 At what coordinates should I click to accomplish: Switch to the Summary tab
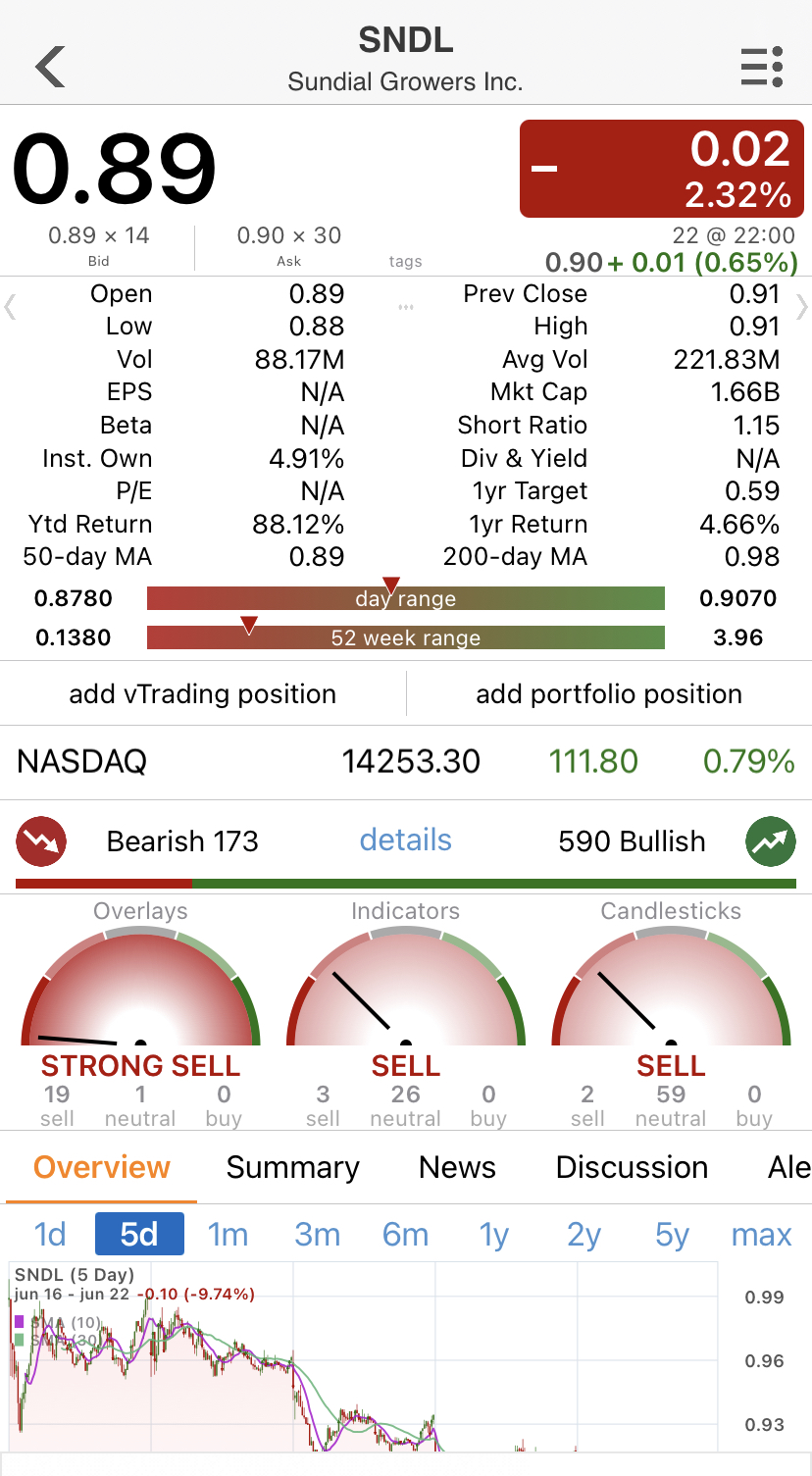pos(293,1167)
